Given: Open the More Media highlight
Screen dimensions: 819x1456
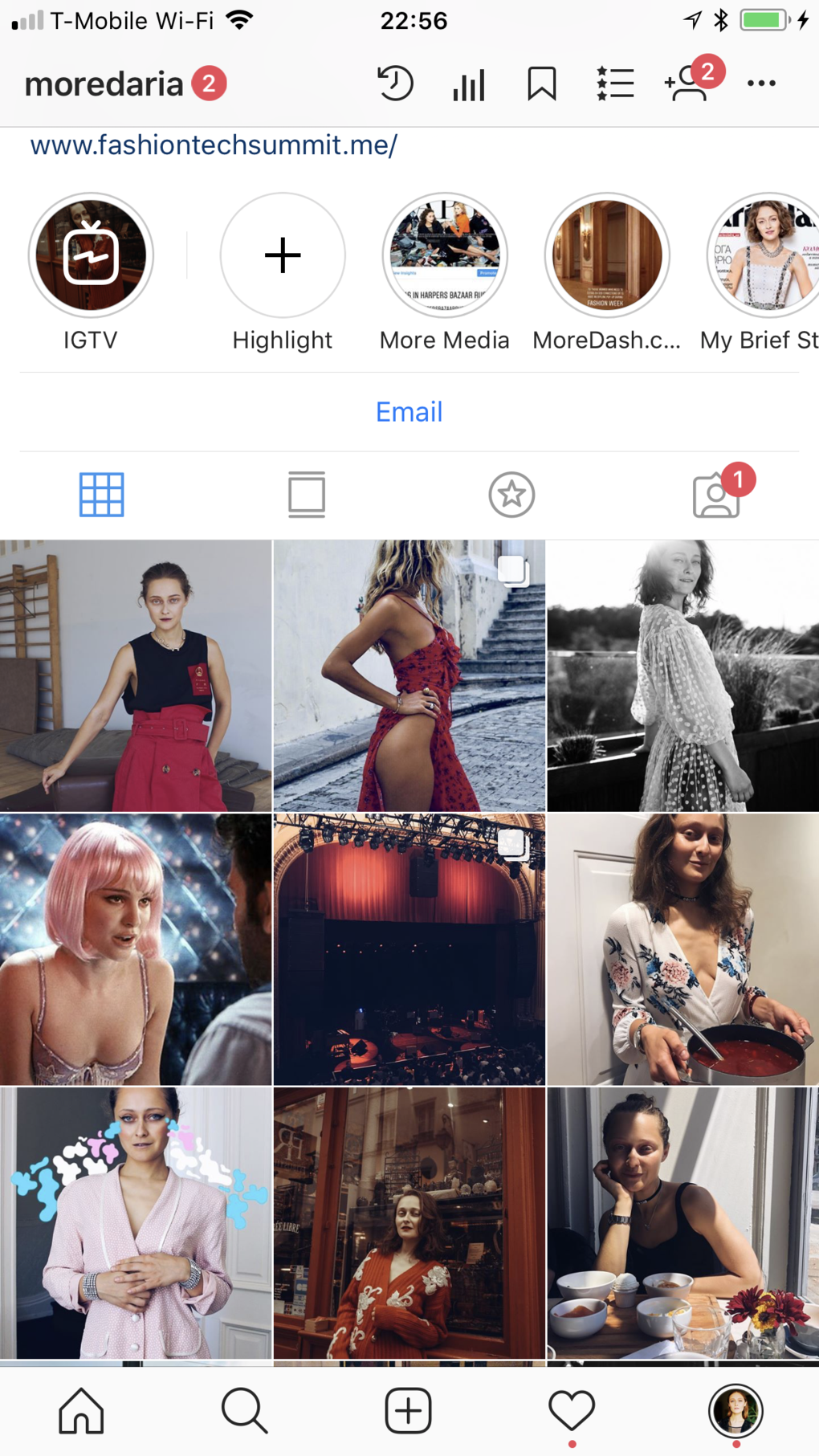Looking at the screenshot, I should (445, 255).
